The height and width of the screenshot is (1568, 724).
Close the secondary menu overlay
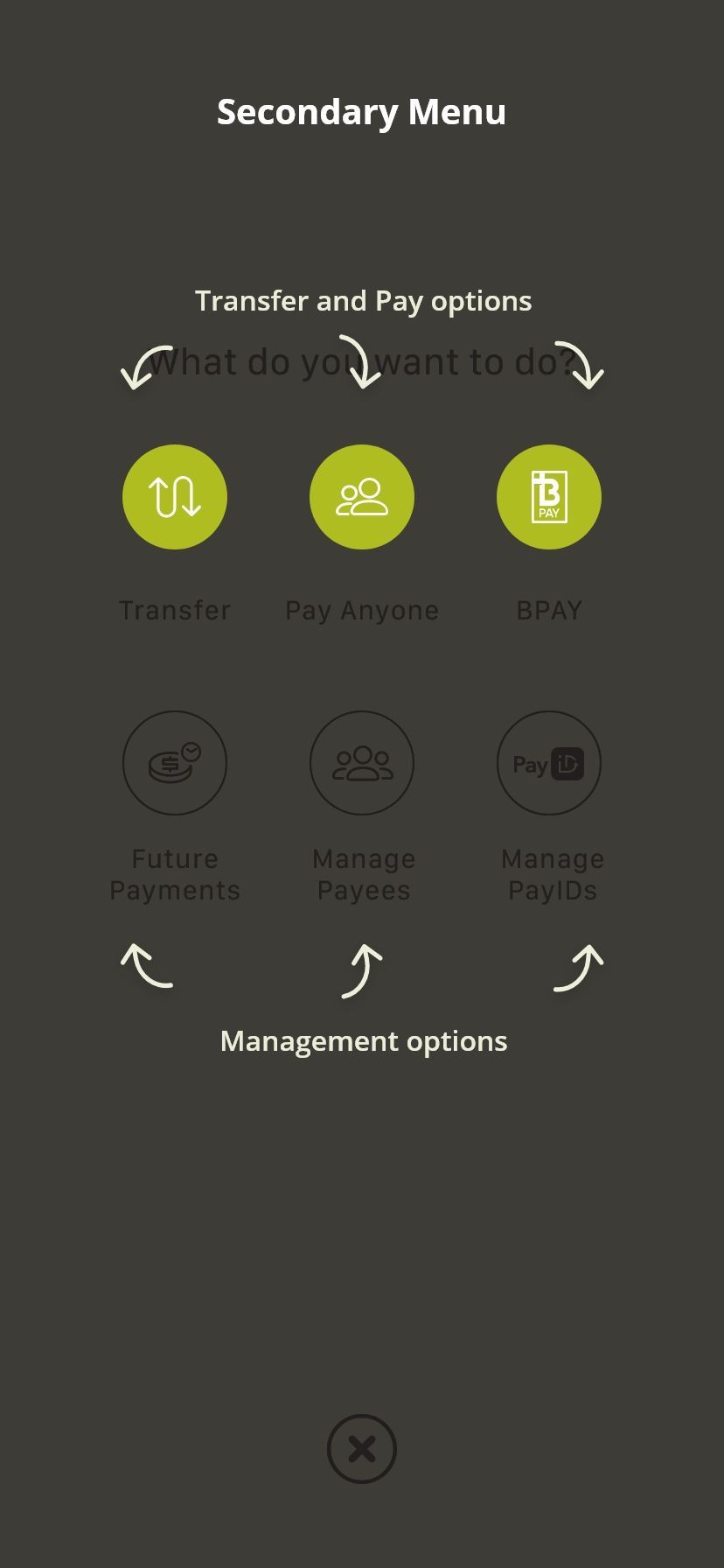(x=362, y=1449)
